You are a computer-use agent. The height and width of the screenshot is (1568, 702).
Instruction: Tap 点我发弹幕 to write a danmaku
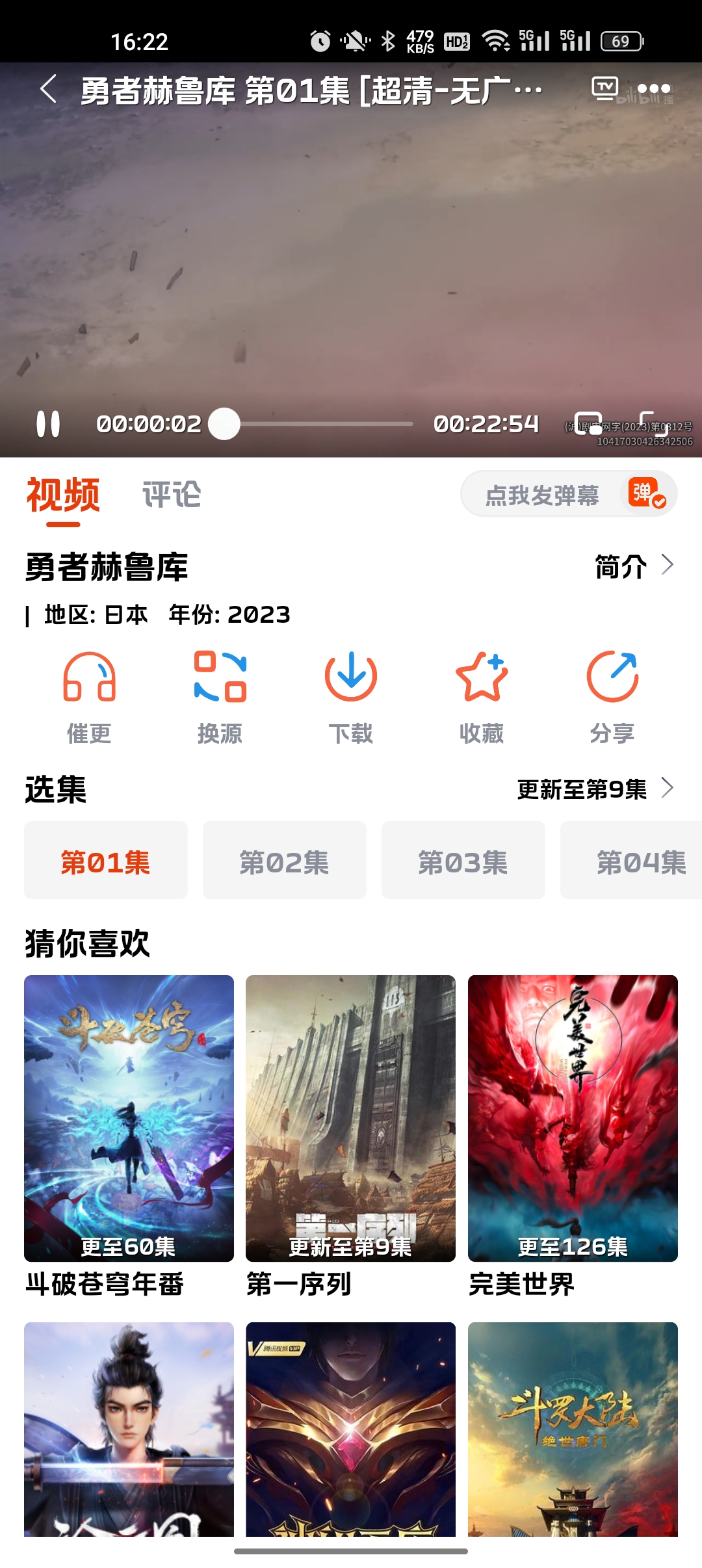click(x=541, y=495)
